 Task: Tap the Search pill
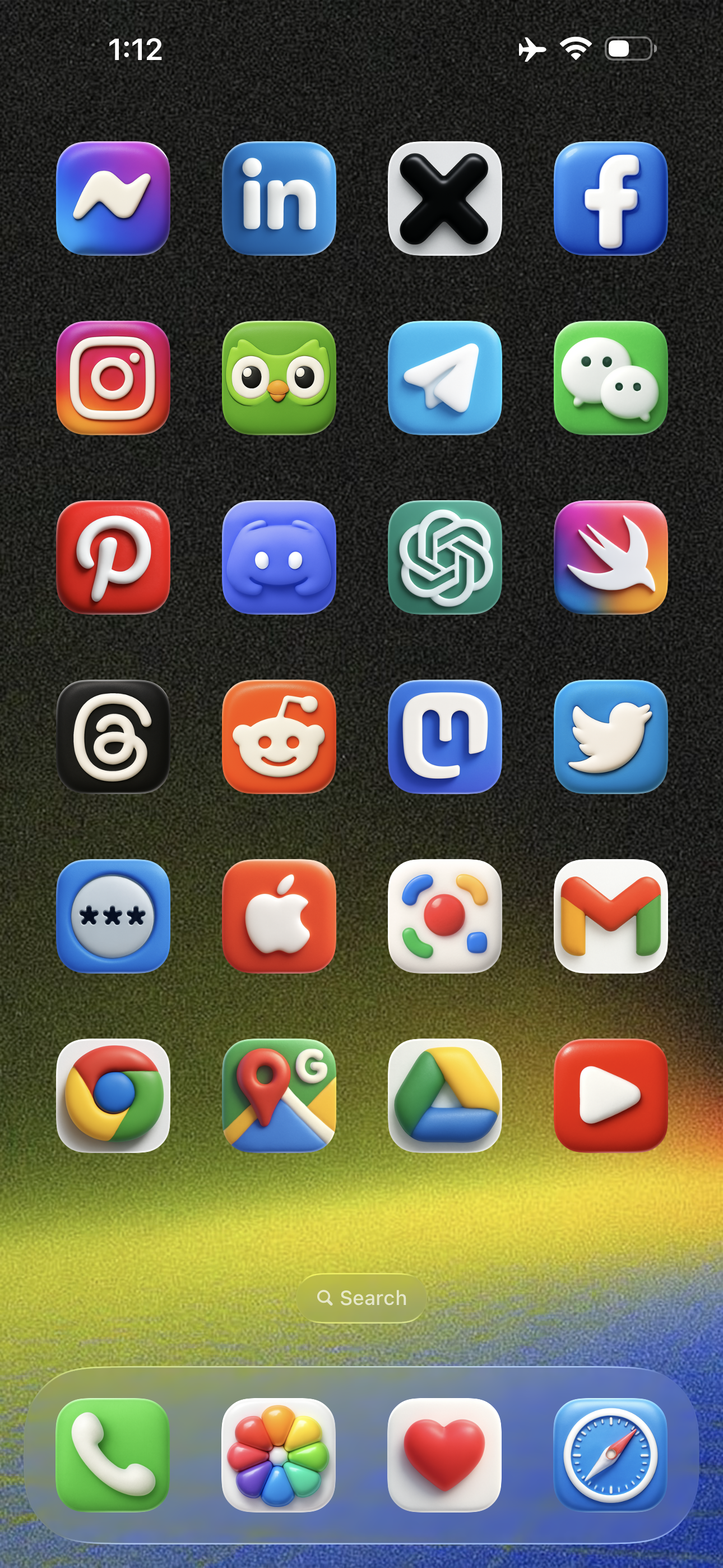(361, 1298)
